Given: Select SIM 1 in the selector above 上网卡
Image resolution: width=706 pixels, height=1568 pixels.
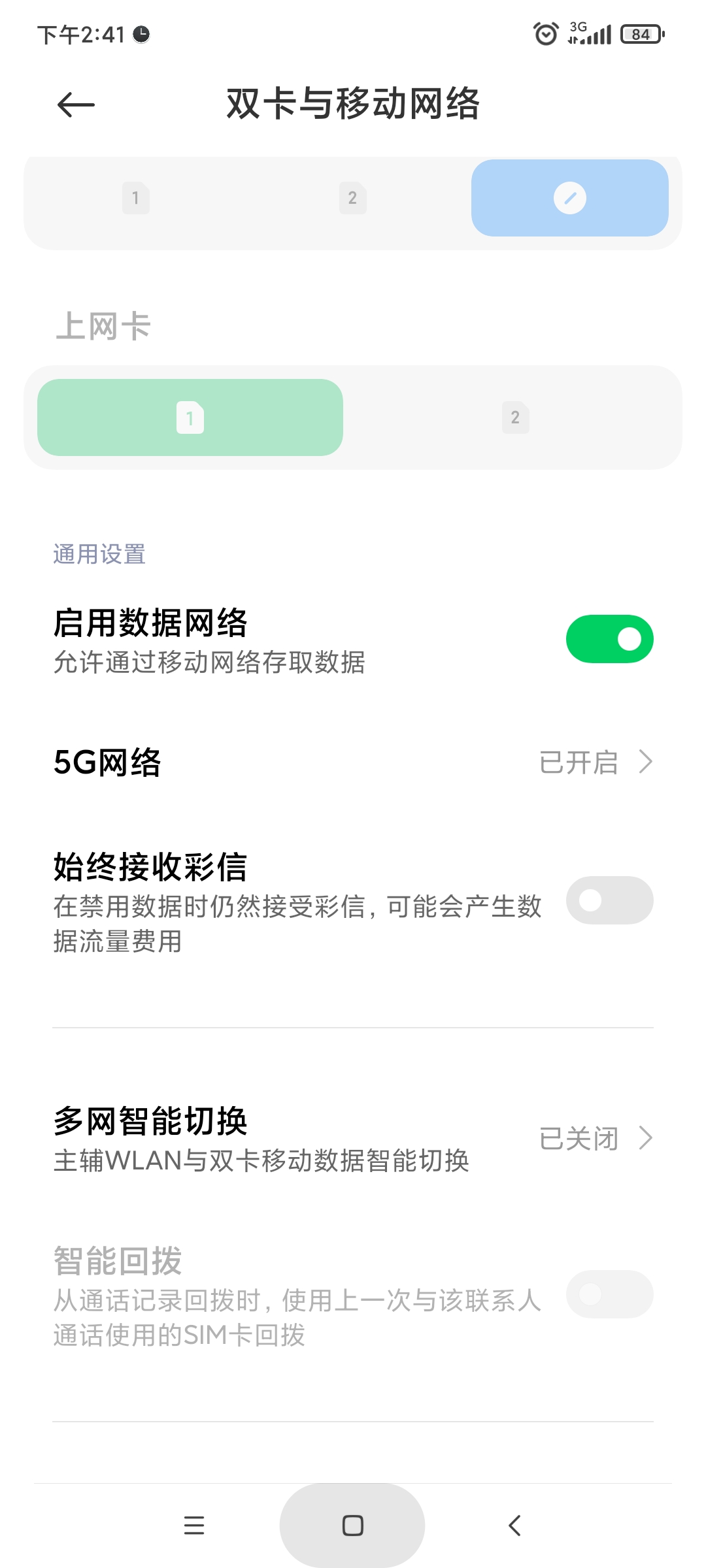Looking at the screenshot, I should [x=136, y=198].
